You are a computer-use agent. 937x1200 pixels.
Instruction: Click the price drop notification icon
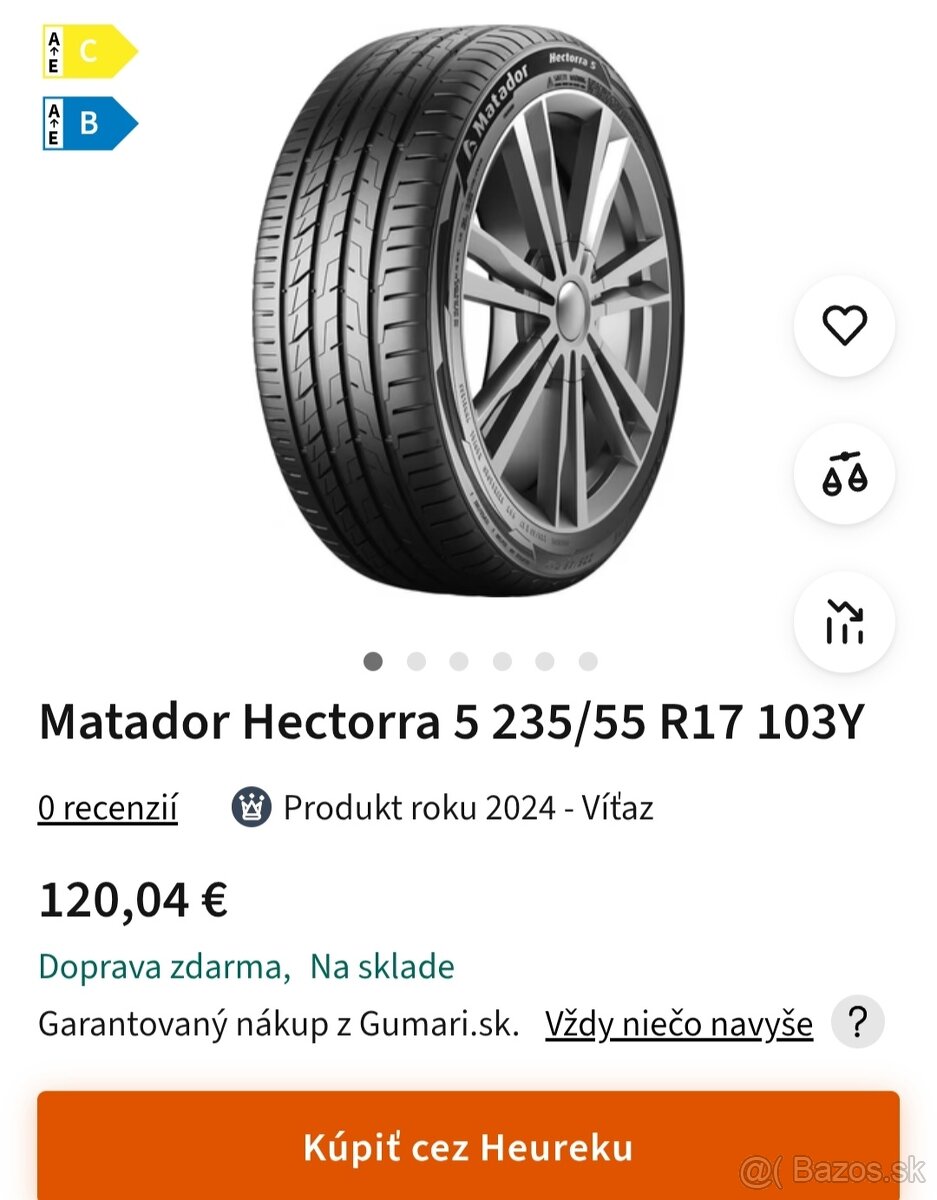844,621
